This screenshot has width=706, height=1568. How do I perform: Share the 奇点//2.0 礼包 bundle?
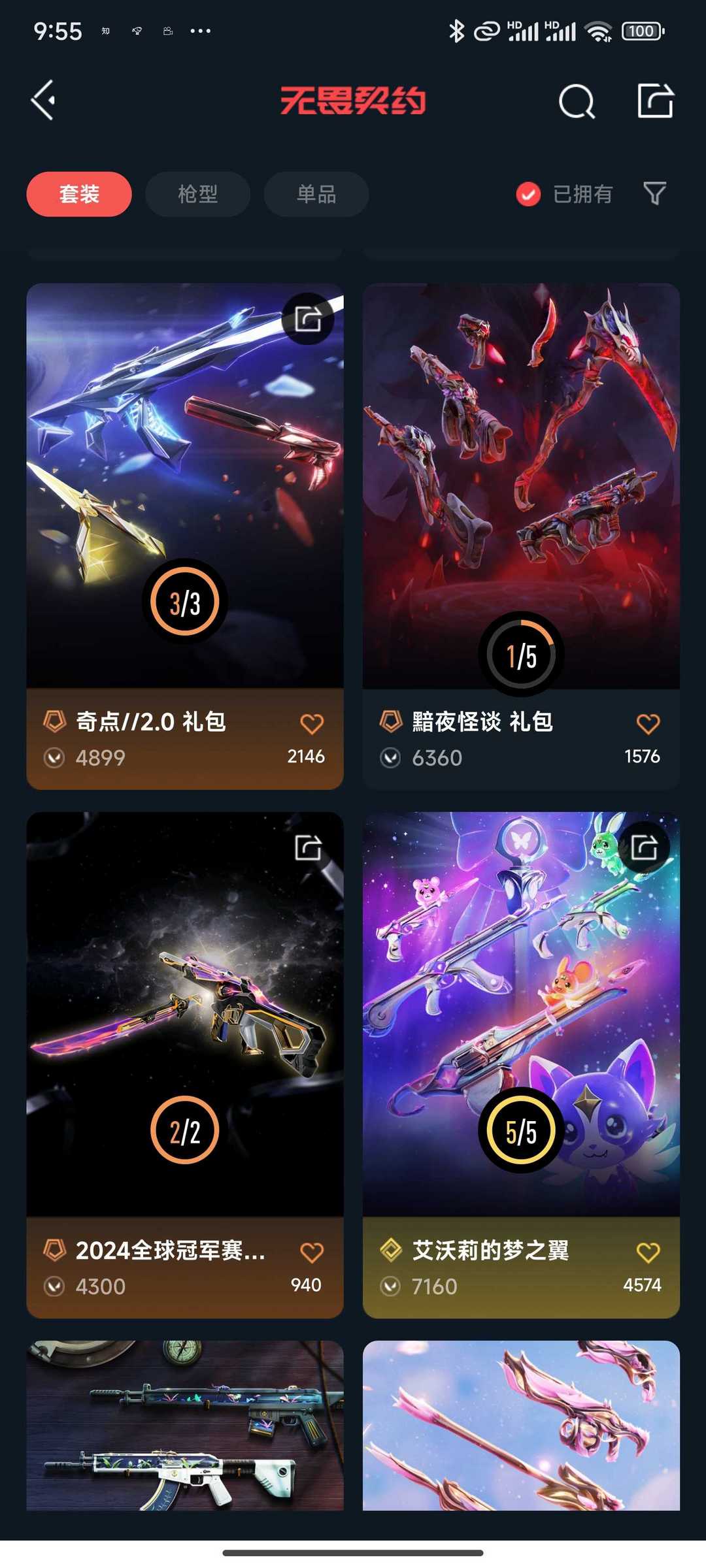(308, 319)
